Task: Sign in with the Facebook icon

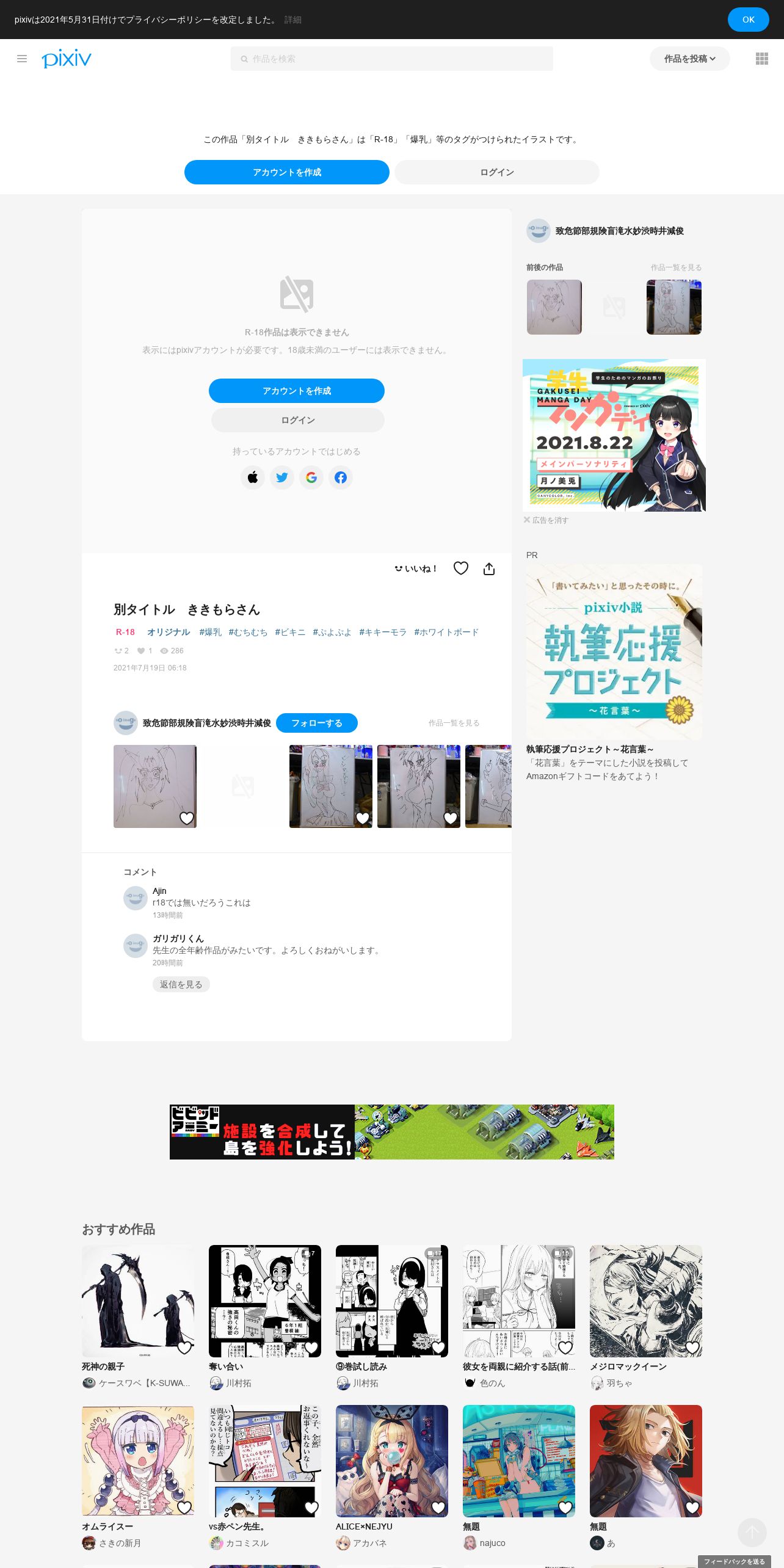Action: click(341, 477)
